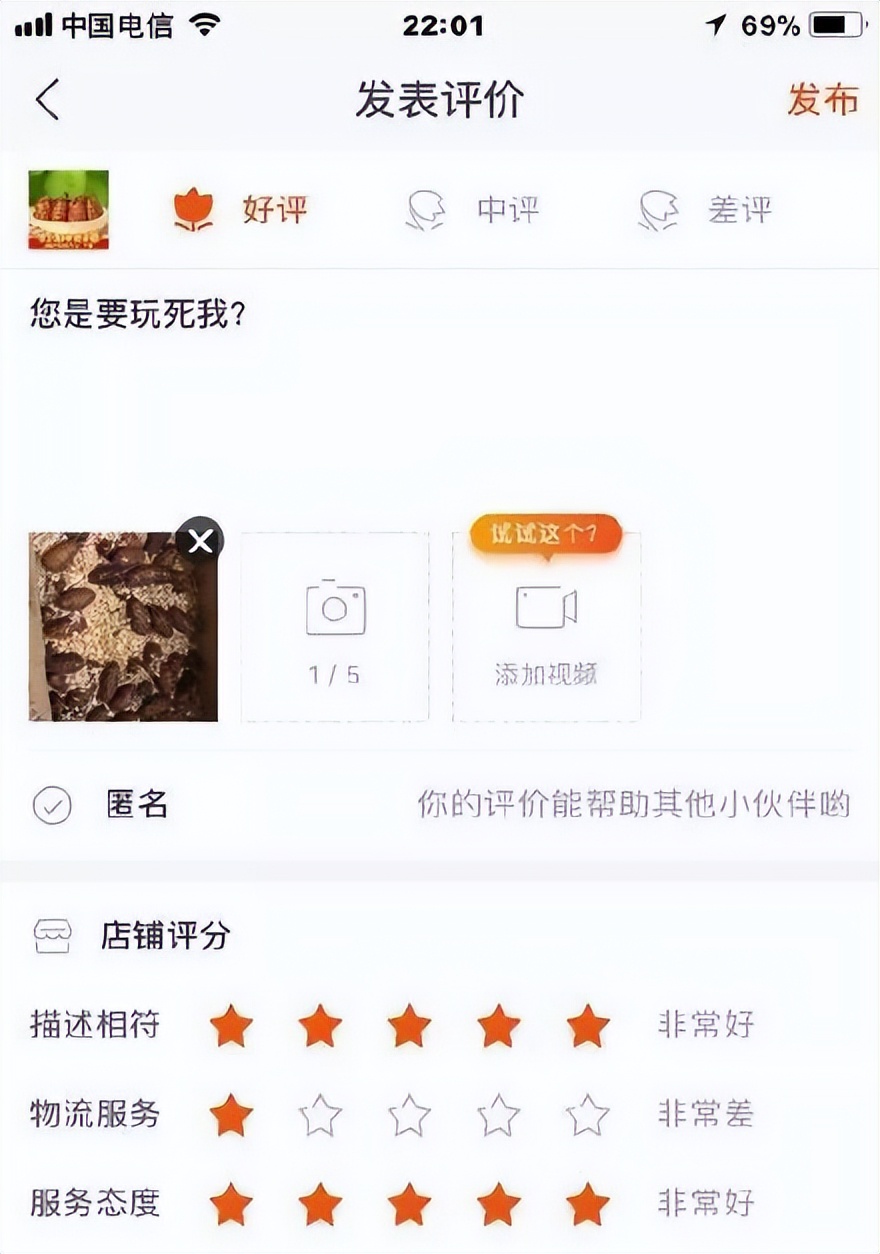This screenshot has width=880, height=1254.
Task: Click the second star of 物流服务
Action: pyautogui.click(x=320, y=1114)
